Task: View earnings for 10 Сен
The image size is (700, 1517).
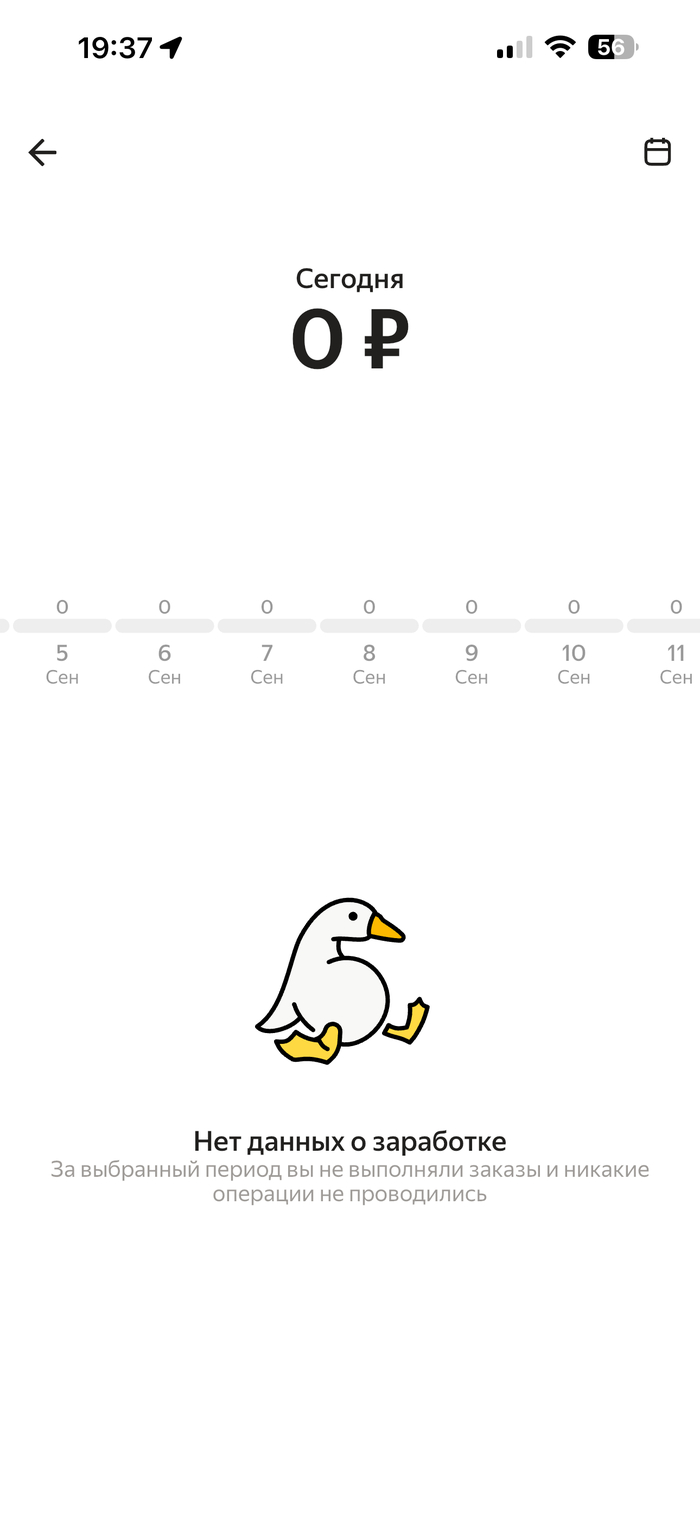Action: pyautogui.click(x=574, y=642)
